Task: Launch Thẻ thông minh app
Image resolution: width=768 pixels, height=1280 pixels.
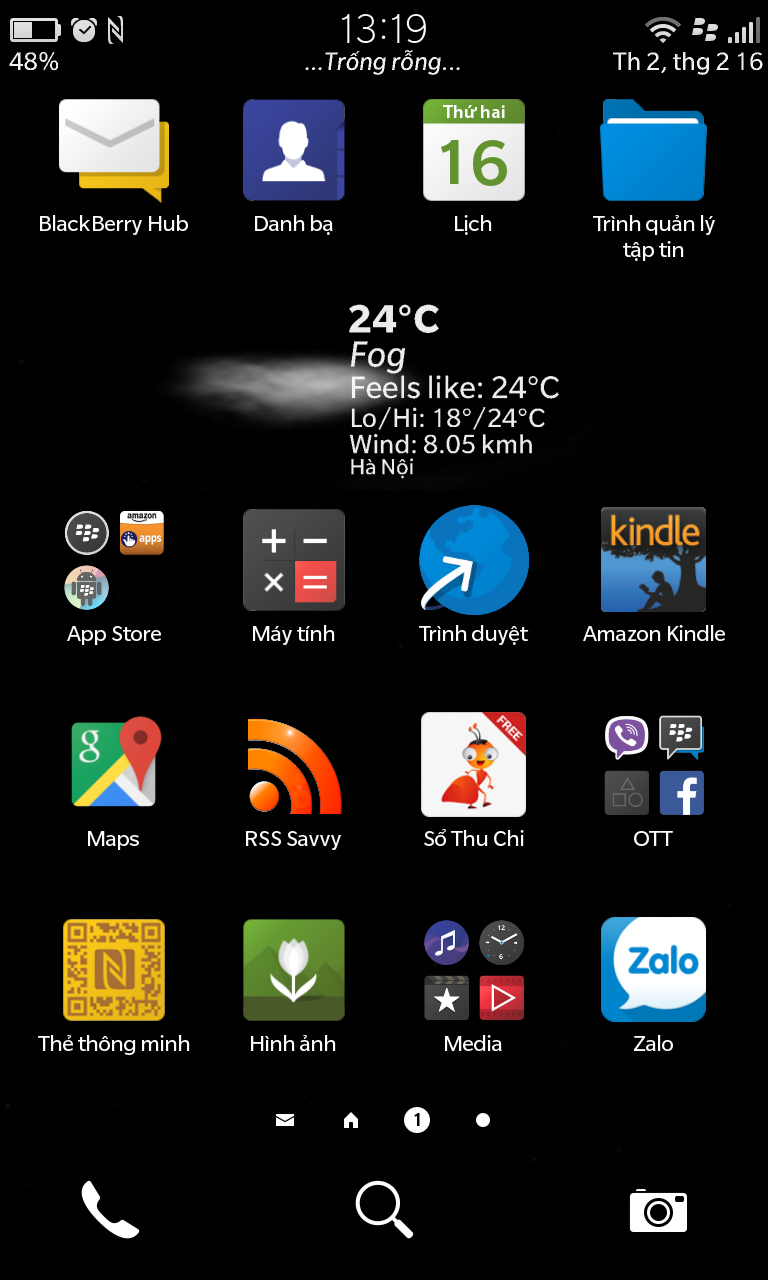Action: coord(113,970)
